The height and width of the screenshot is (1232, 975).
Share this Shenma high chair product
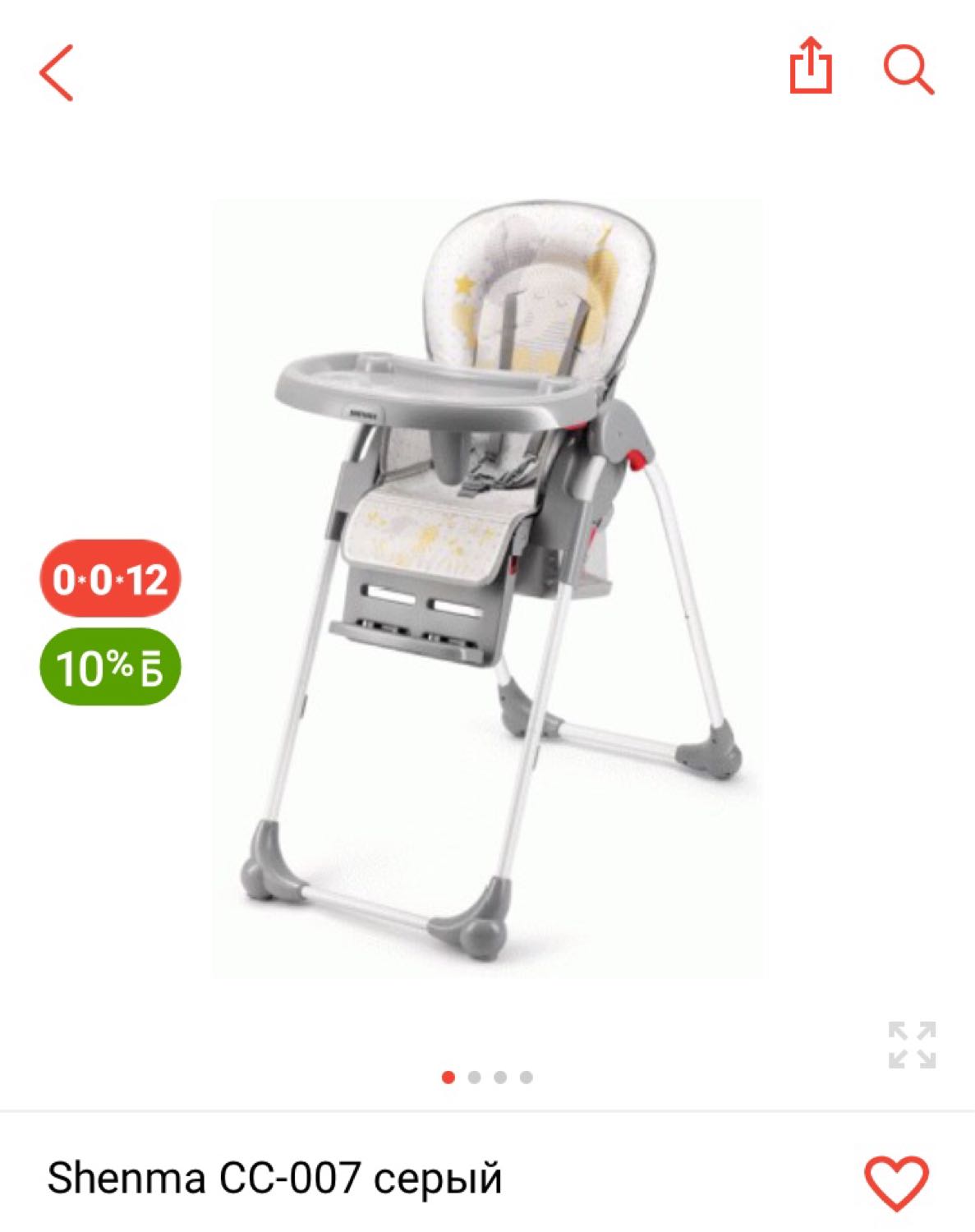point(810,66)
